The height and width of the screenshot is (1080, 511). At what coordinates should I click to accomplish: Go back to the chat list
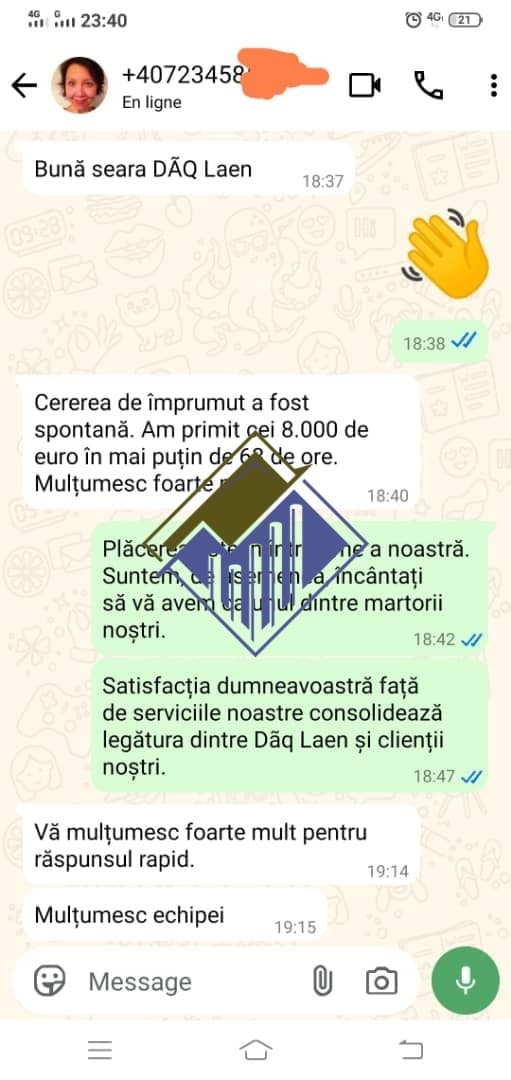tap(24, 85)
